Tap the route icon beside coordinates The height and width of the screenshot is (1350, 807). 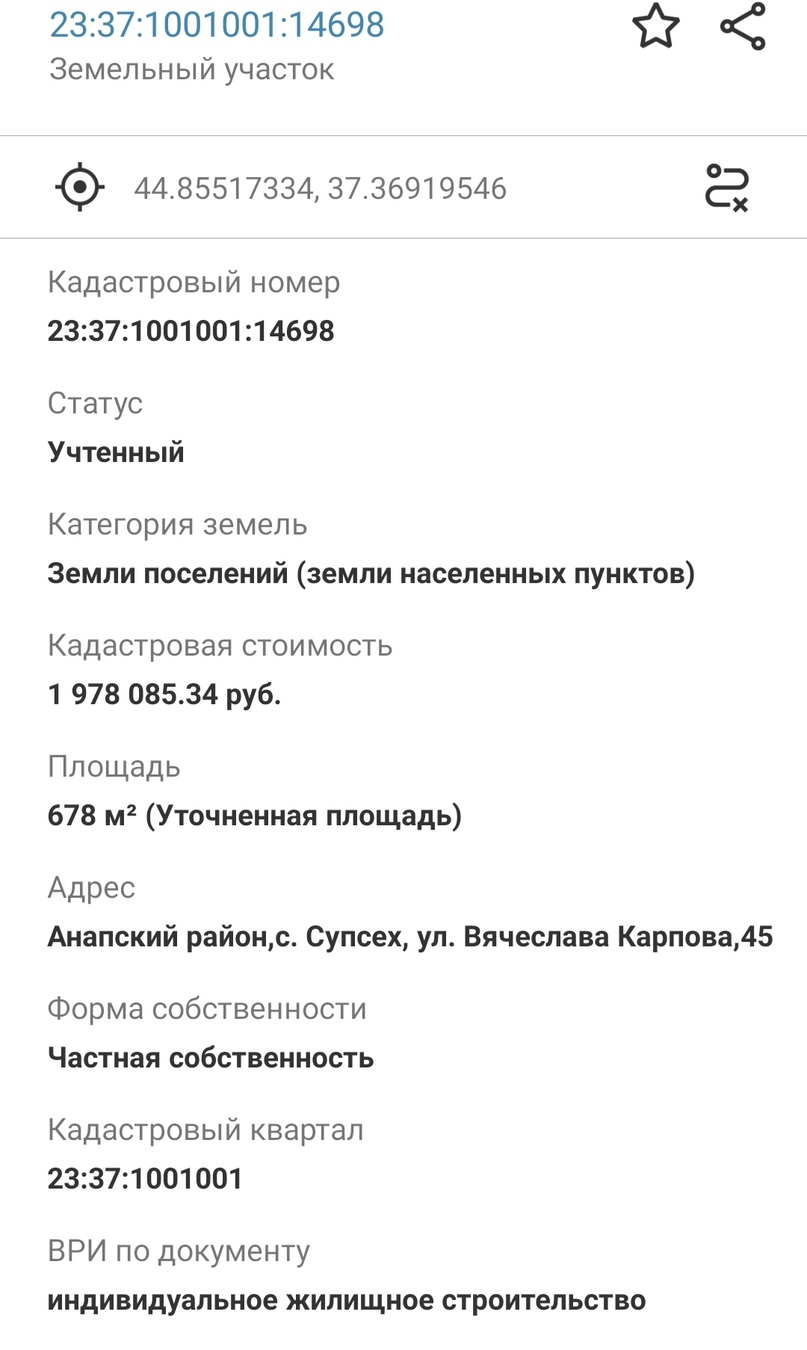pos(727,187)
